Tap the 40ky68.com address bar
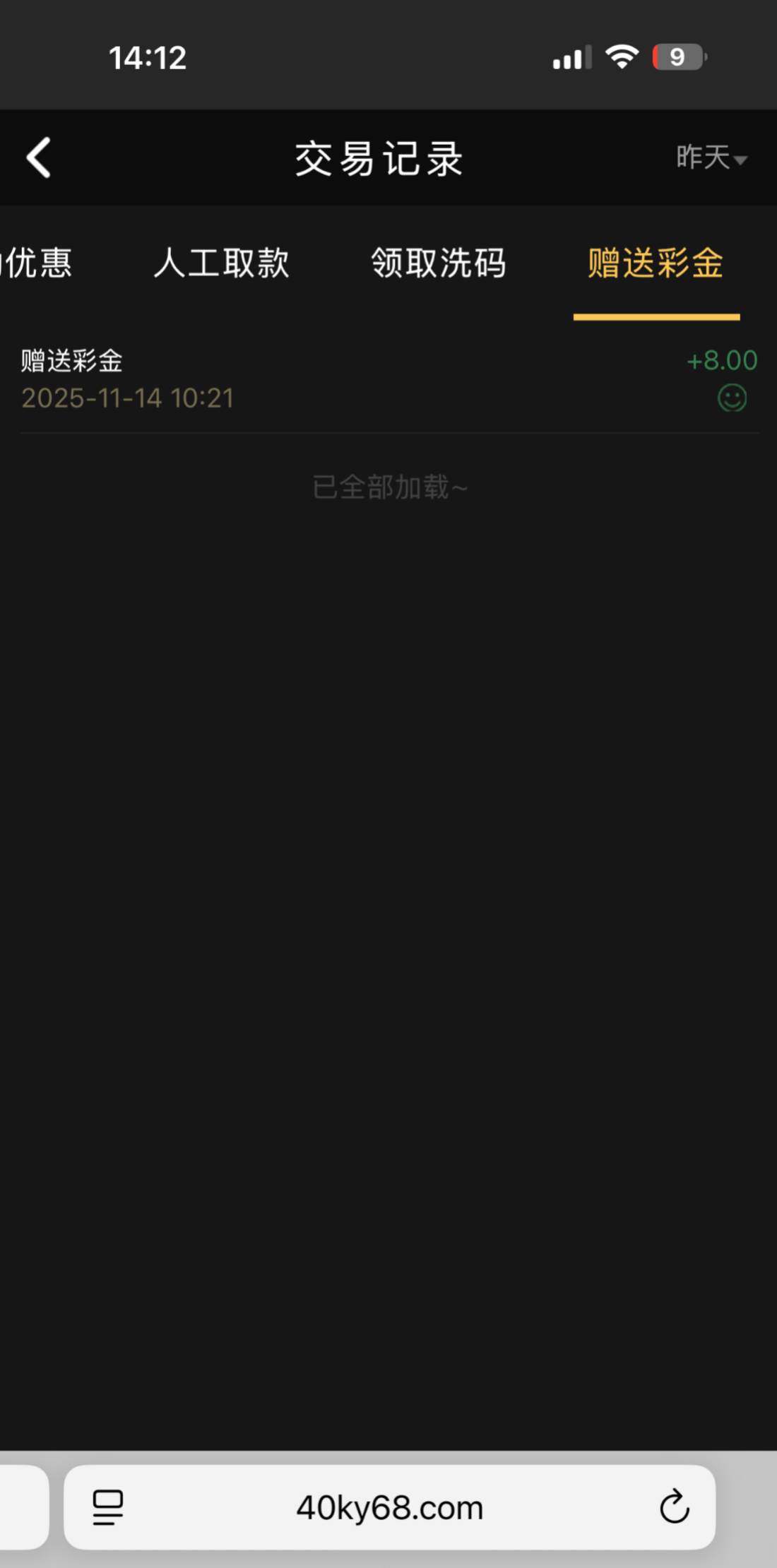 coord(389,1507)
